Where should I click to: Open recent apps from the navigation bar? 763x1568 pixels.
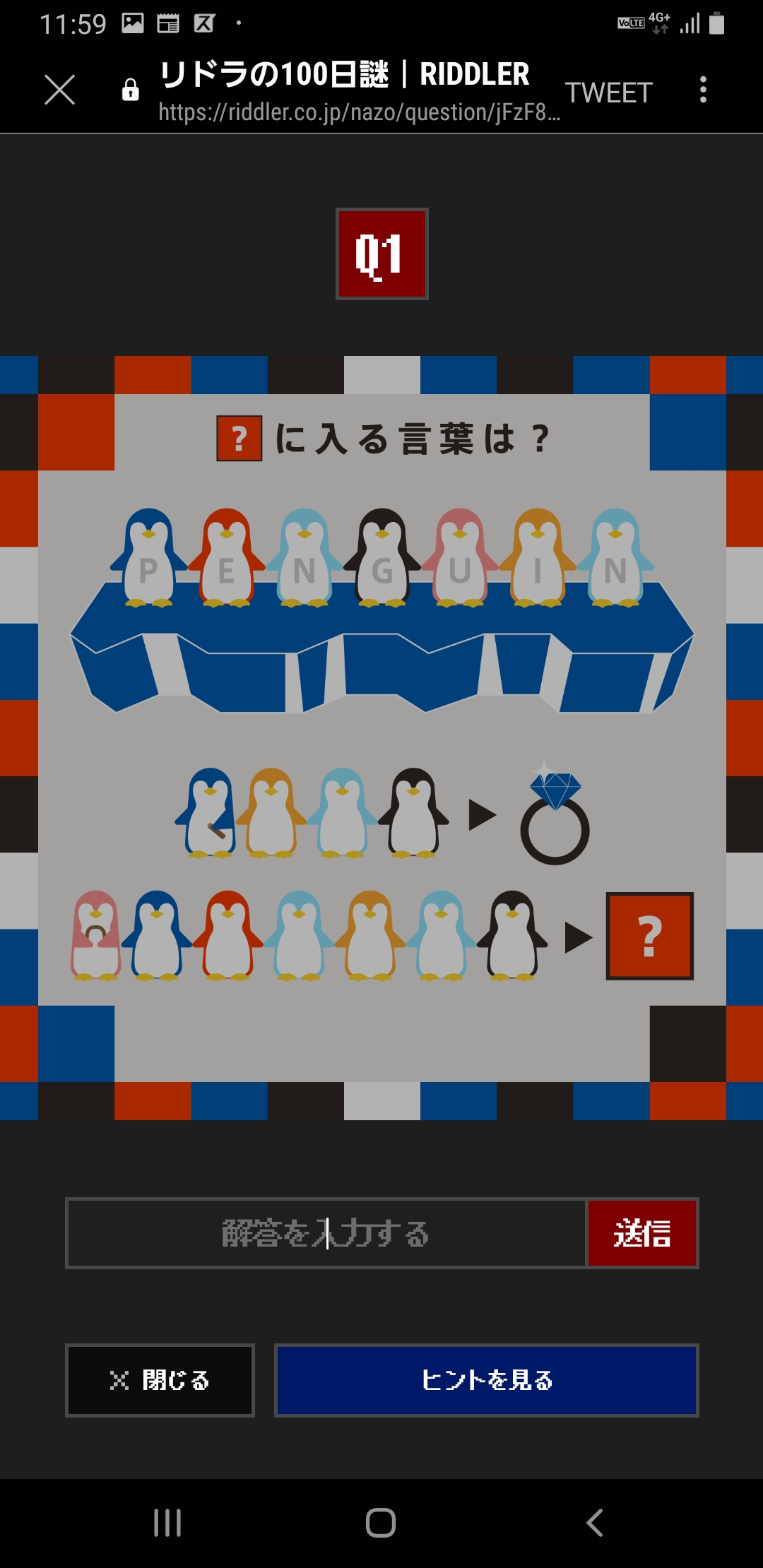pos(167,1523)
